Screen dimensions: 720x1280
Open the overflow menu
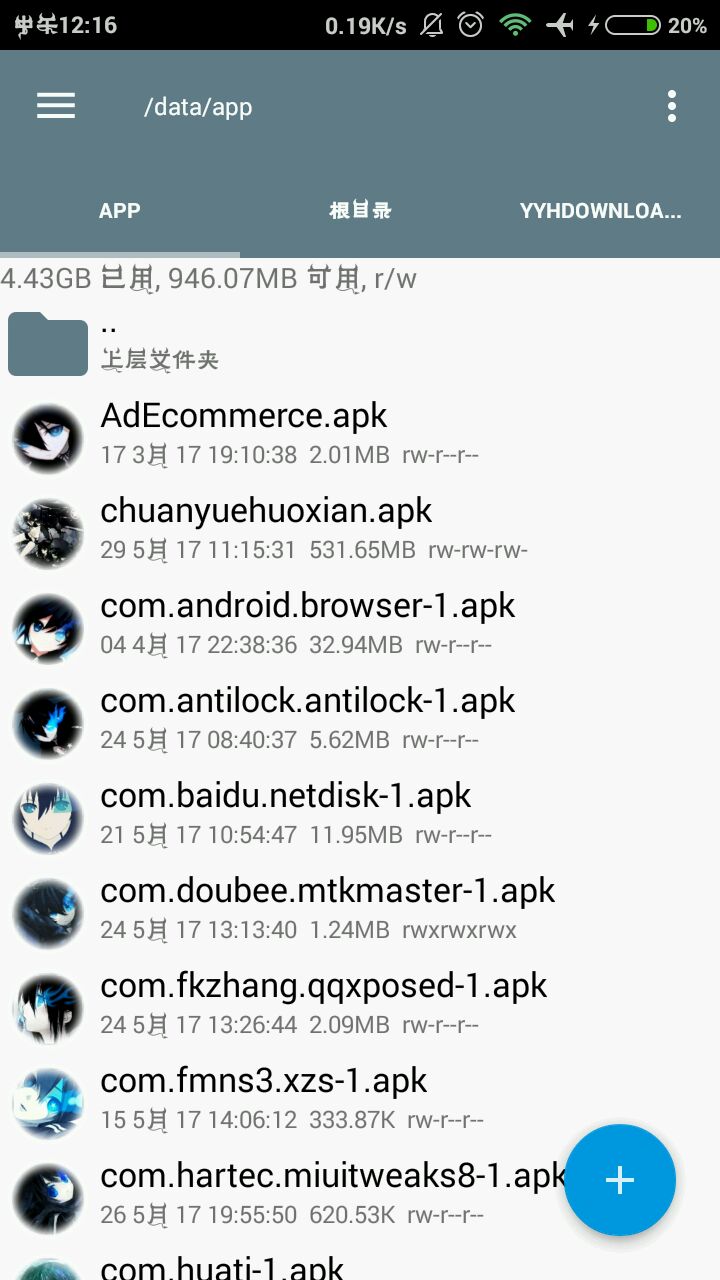[672, 106]
